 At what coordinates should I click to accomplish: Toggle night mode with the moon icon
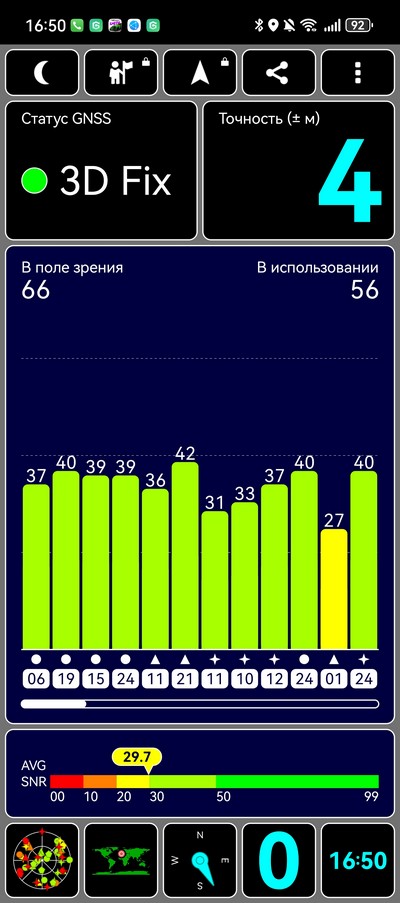pos(42,73)
